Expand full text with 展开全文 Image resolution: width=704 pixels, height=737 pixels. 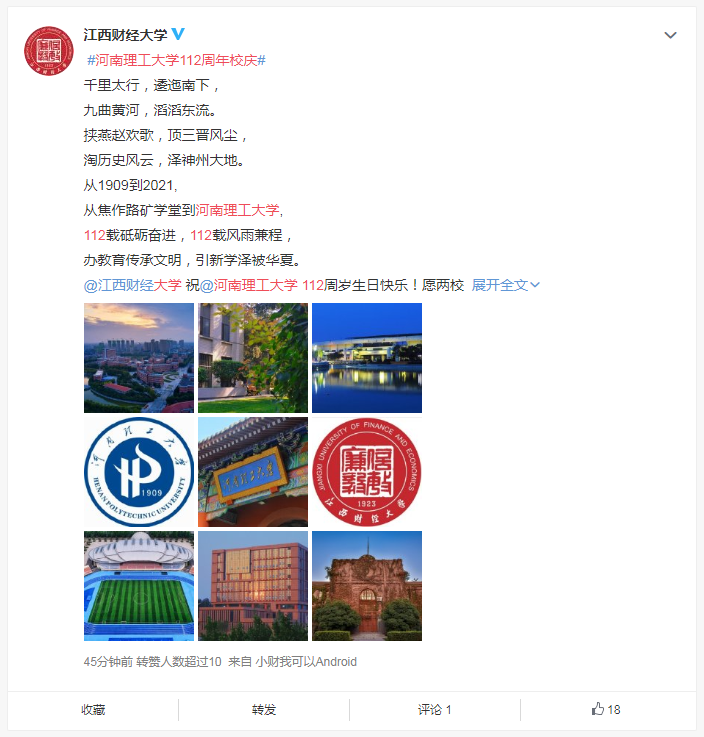(505, 285)
